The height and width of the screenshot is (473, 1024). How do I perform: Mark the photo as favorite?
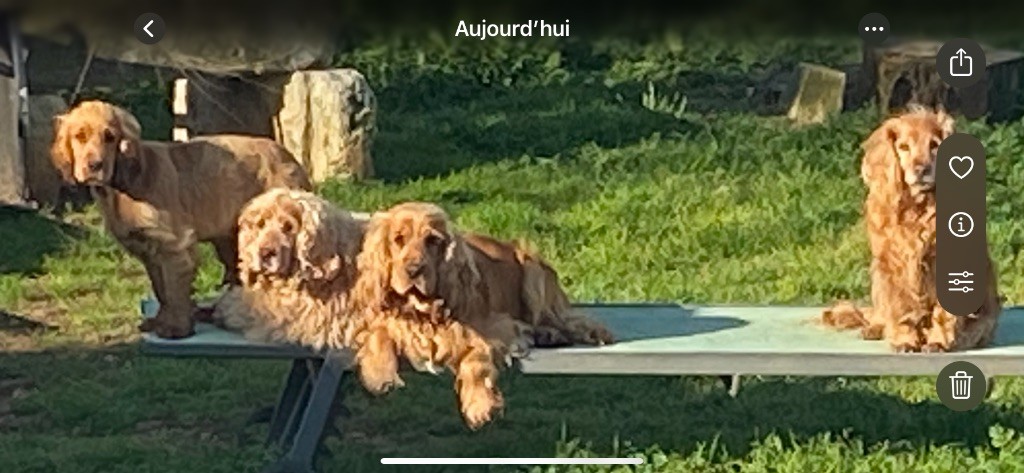[x=961, y=167]
